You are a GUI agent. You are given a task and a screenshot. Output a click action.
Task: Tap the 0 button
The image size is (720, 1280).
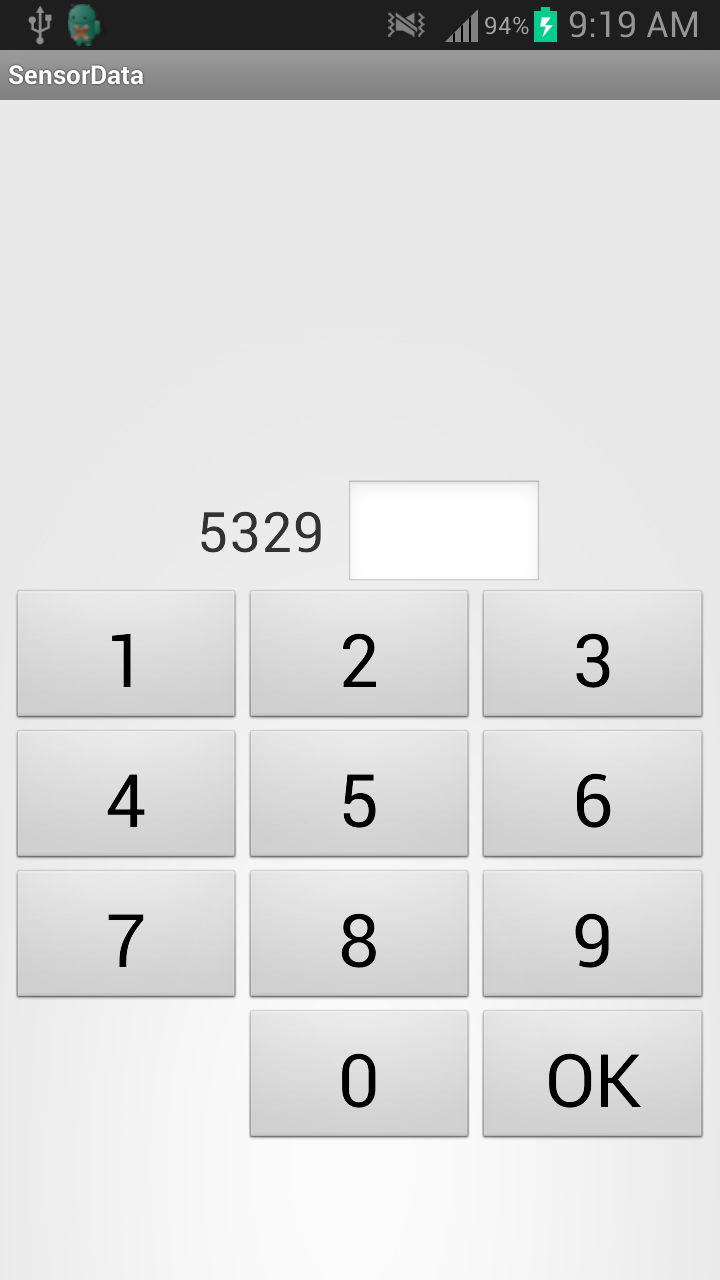(359, 1073)
